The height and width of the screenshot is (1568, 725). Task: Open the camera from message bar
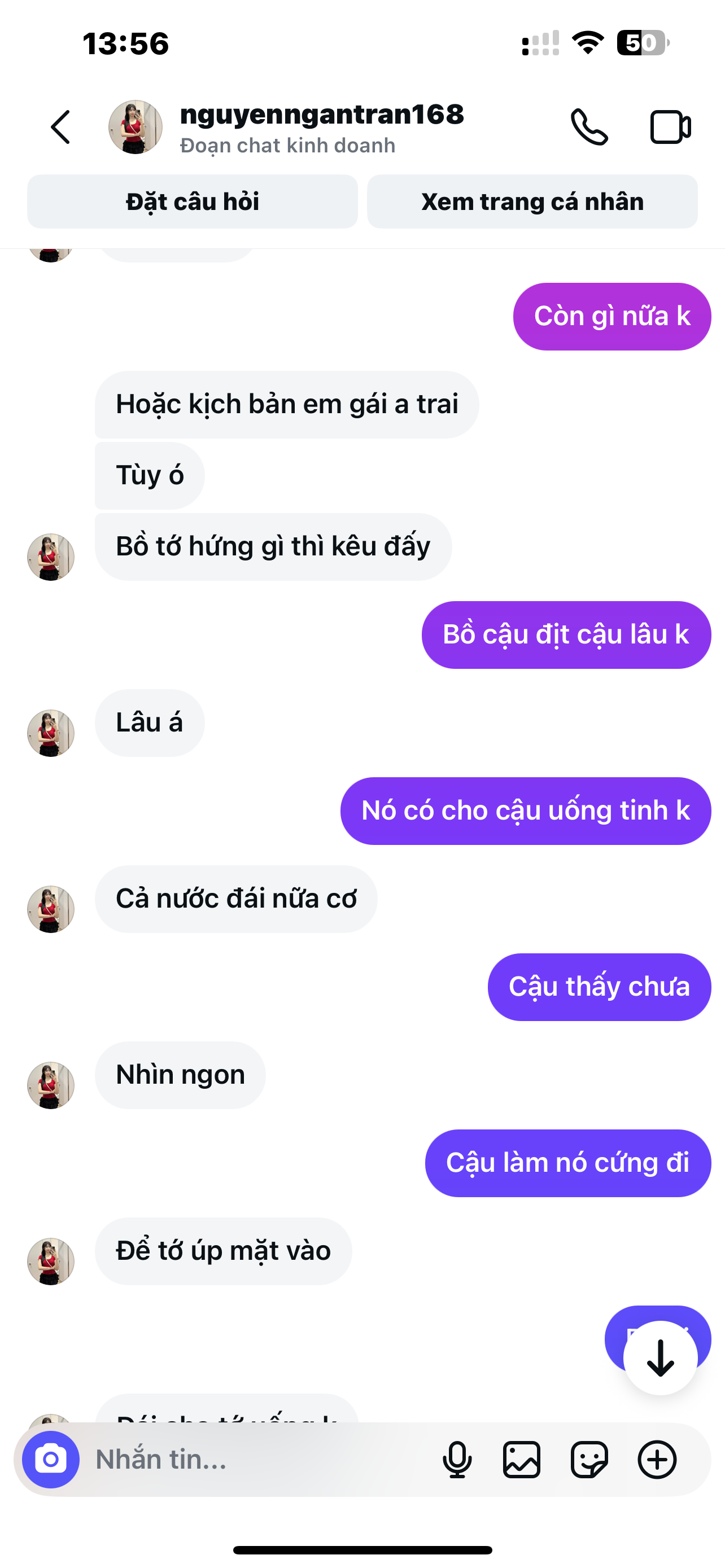(51, 1459)
